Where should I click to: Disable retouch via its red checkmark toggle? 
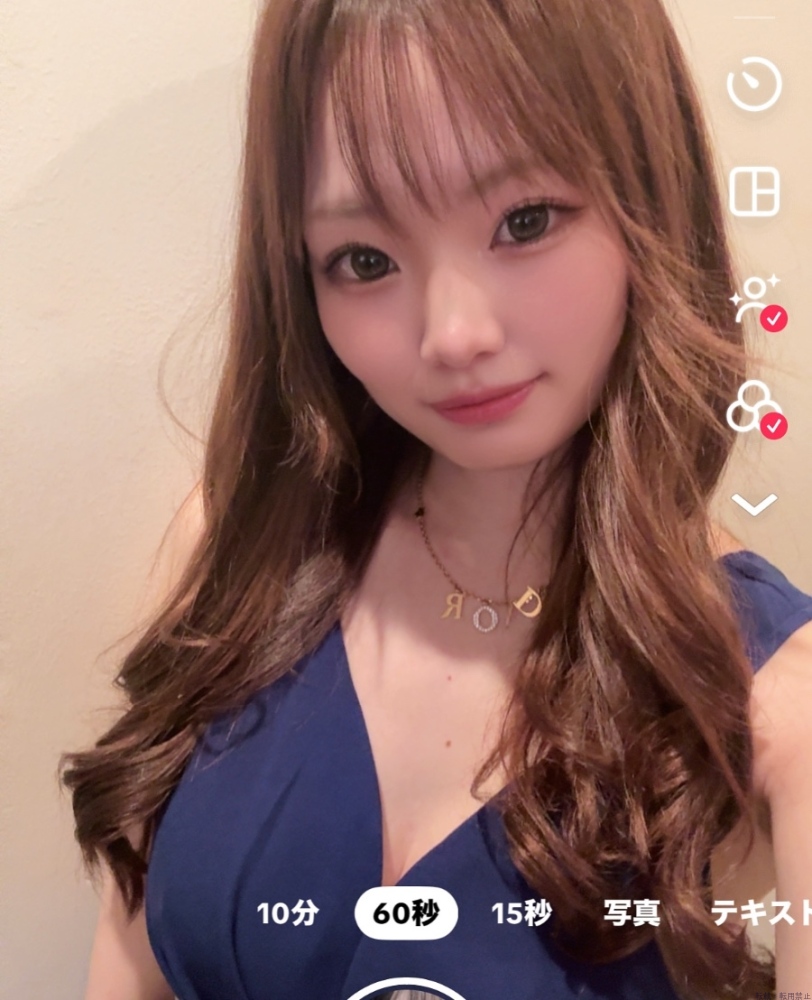point(772,320)
